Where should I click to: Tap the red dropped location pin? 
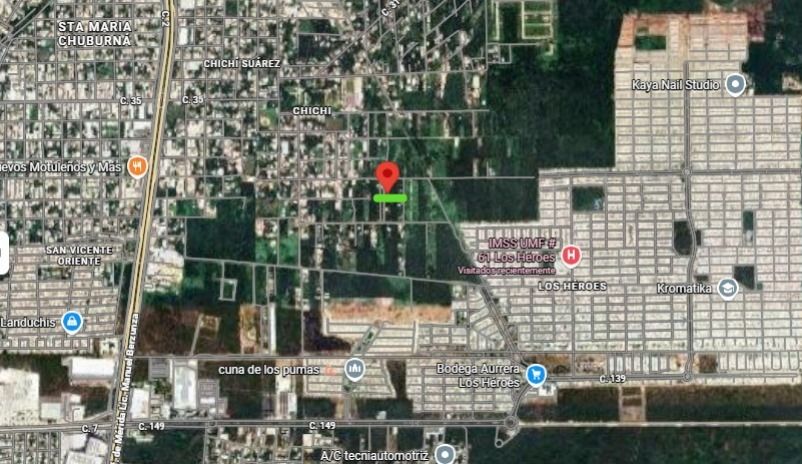tap(388, 177)
